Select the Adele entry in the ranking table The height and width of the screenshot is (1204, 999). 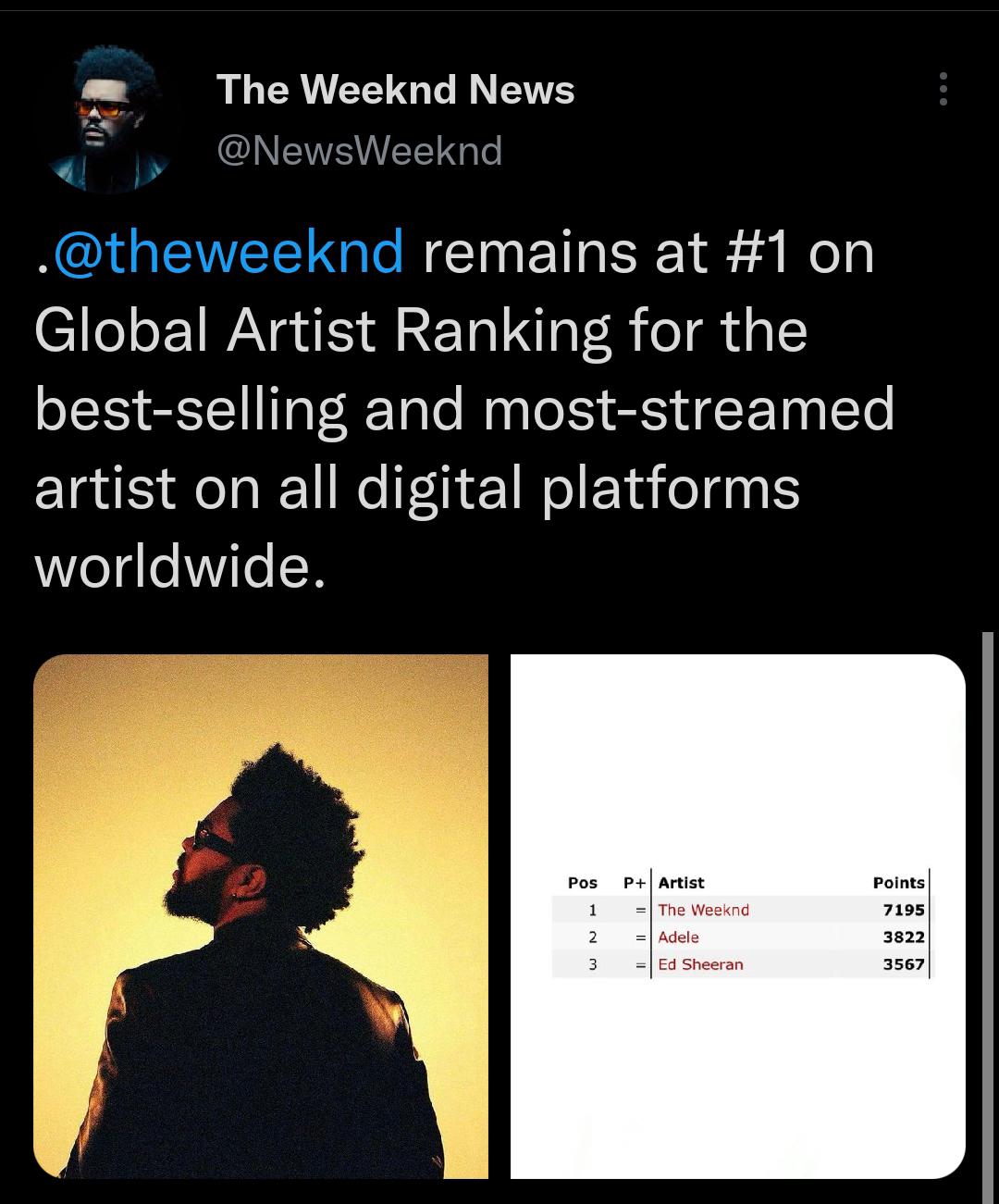tap(680, 937)
